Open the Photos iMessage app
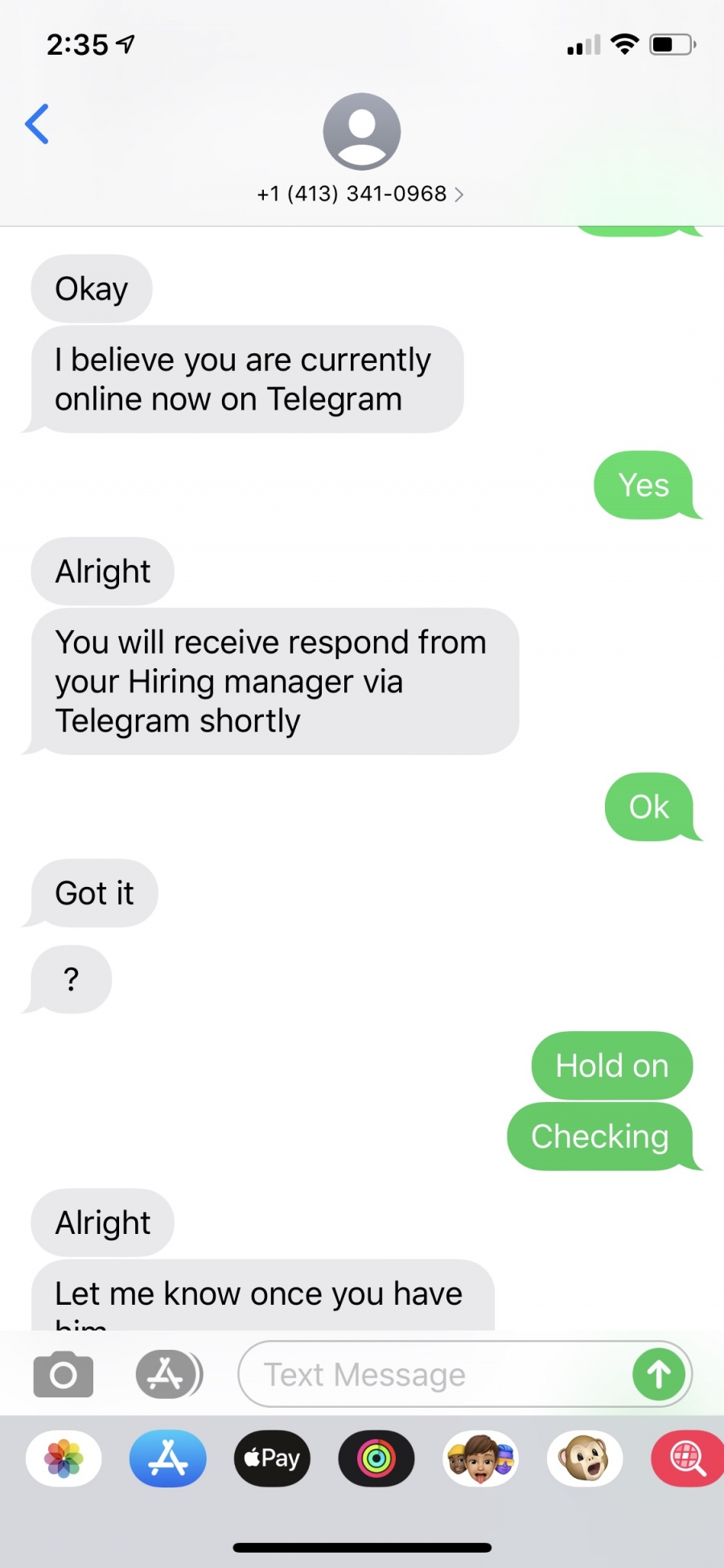This screenshot has height=1568, width=724. click(64, 1459)
